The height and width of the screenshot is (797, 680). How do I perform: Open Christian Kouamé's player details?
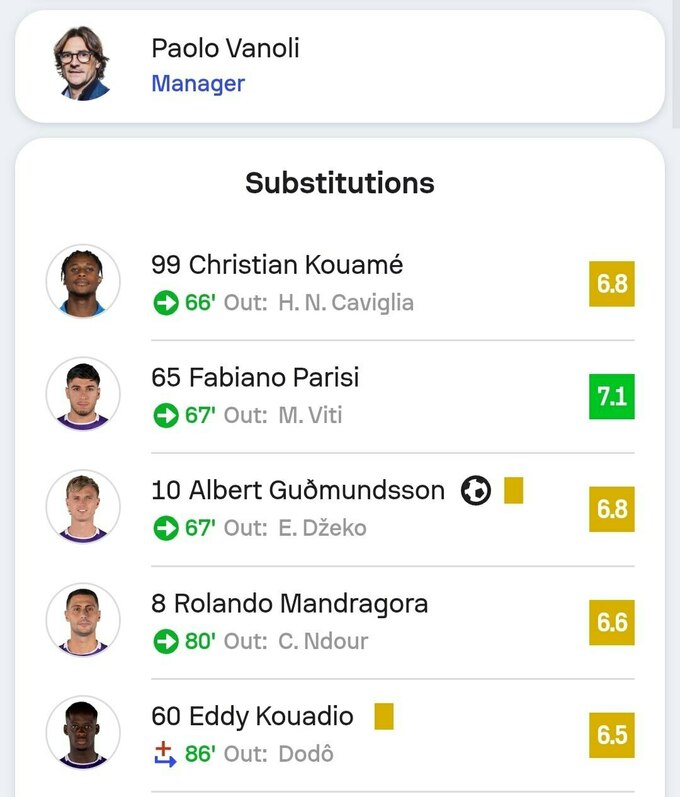(x=277, y=265)
